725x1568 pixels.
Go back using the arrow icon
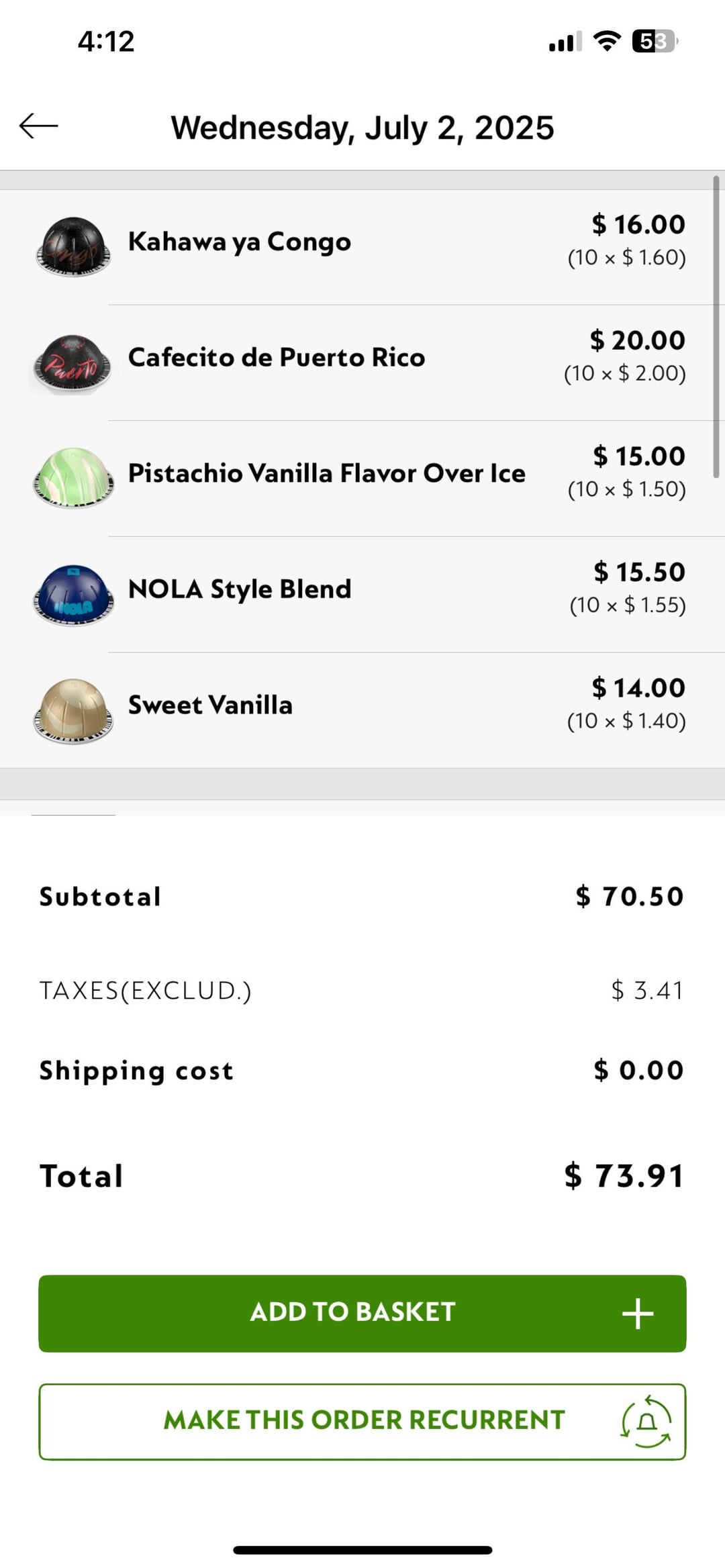(38, 126)
